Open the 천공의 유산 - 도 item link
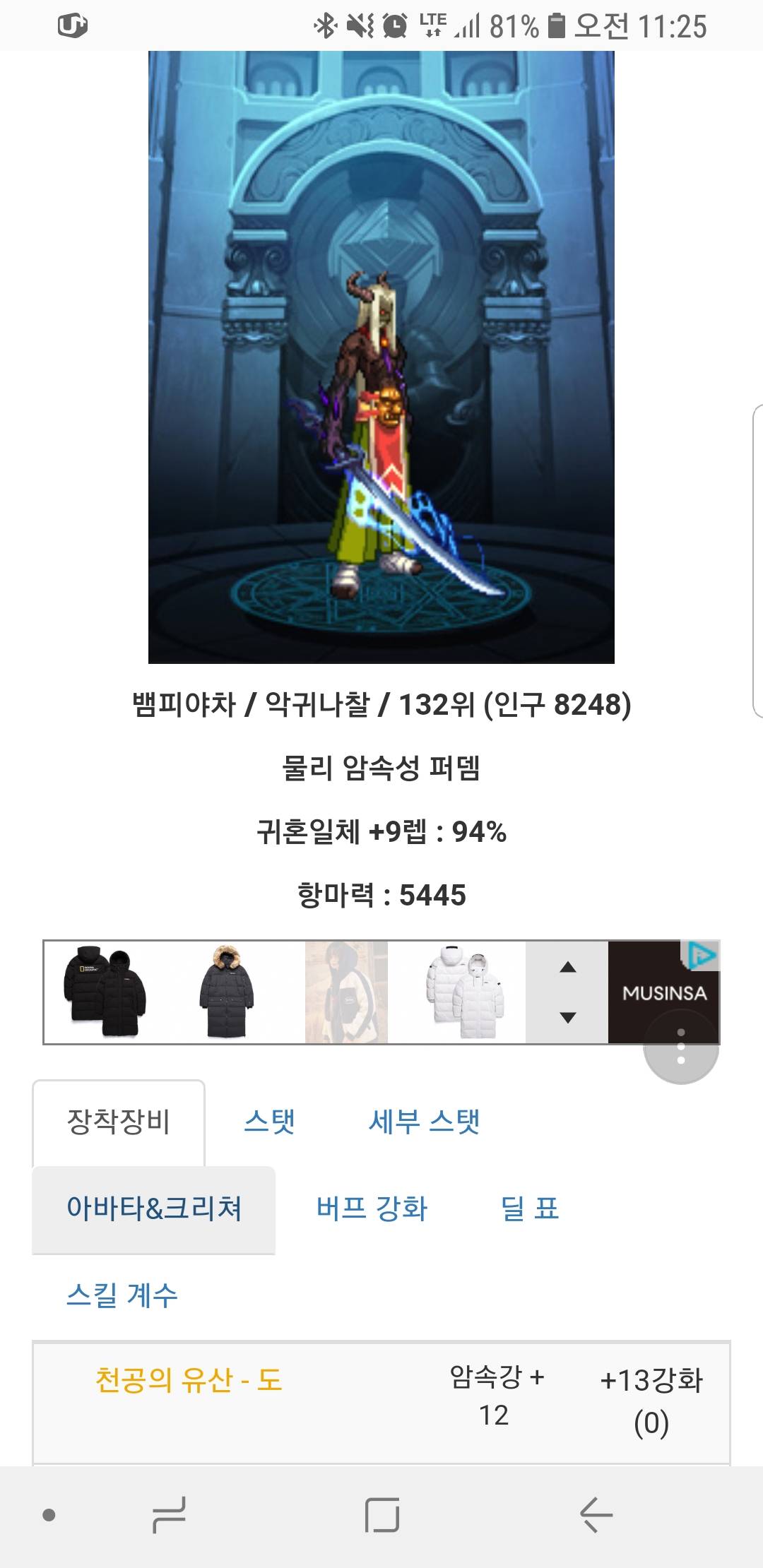763x1568 pixels. coord(189,1379)
